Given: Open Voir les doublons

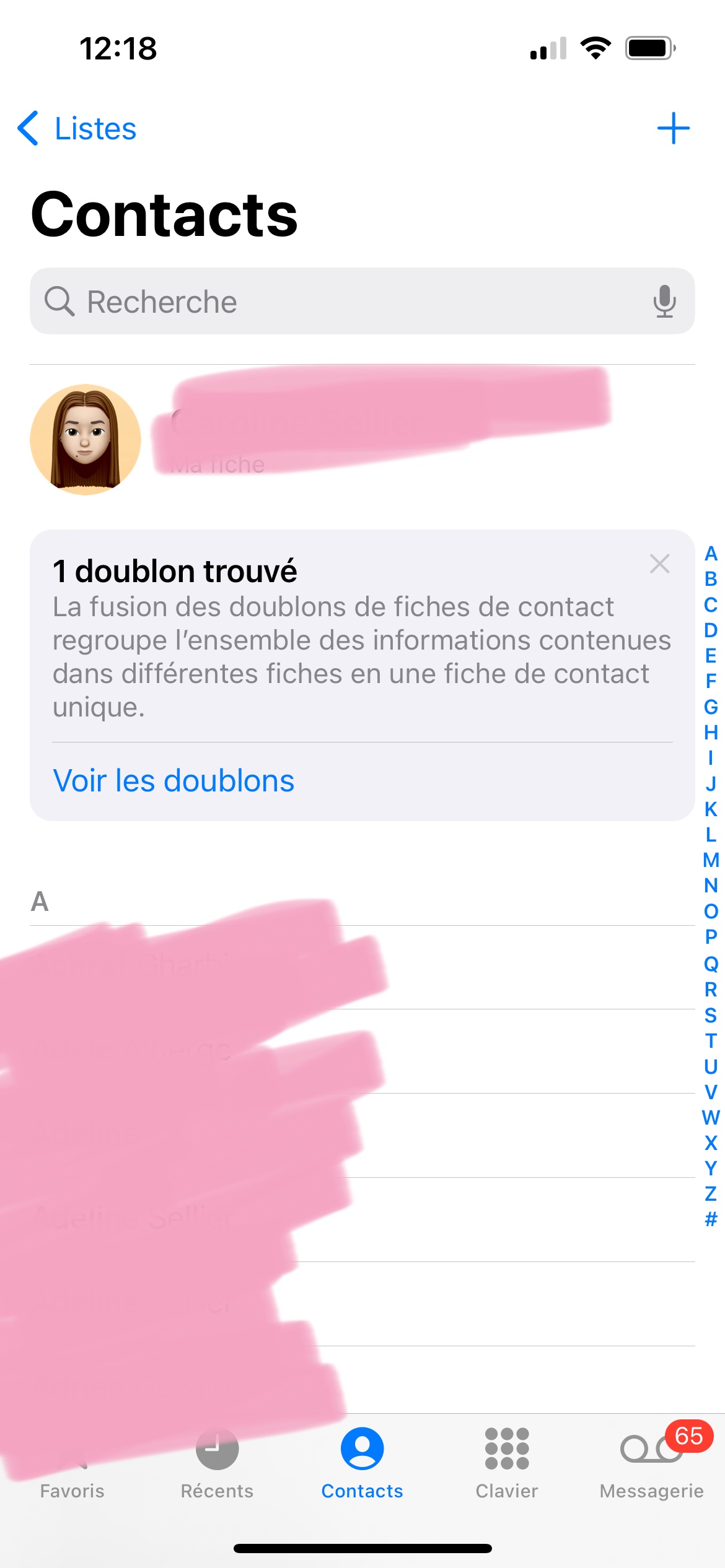Looking at the screenshot, I should (174, 780).
